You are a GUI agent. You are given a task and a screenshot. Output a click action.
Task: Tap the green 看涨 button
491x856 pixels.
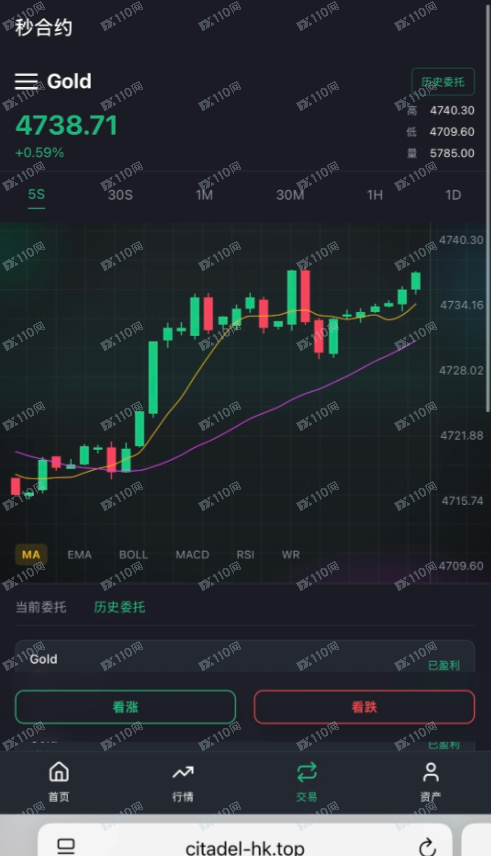[126, 707]
